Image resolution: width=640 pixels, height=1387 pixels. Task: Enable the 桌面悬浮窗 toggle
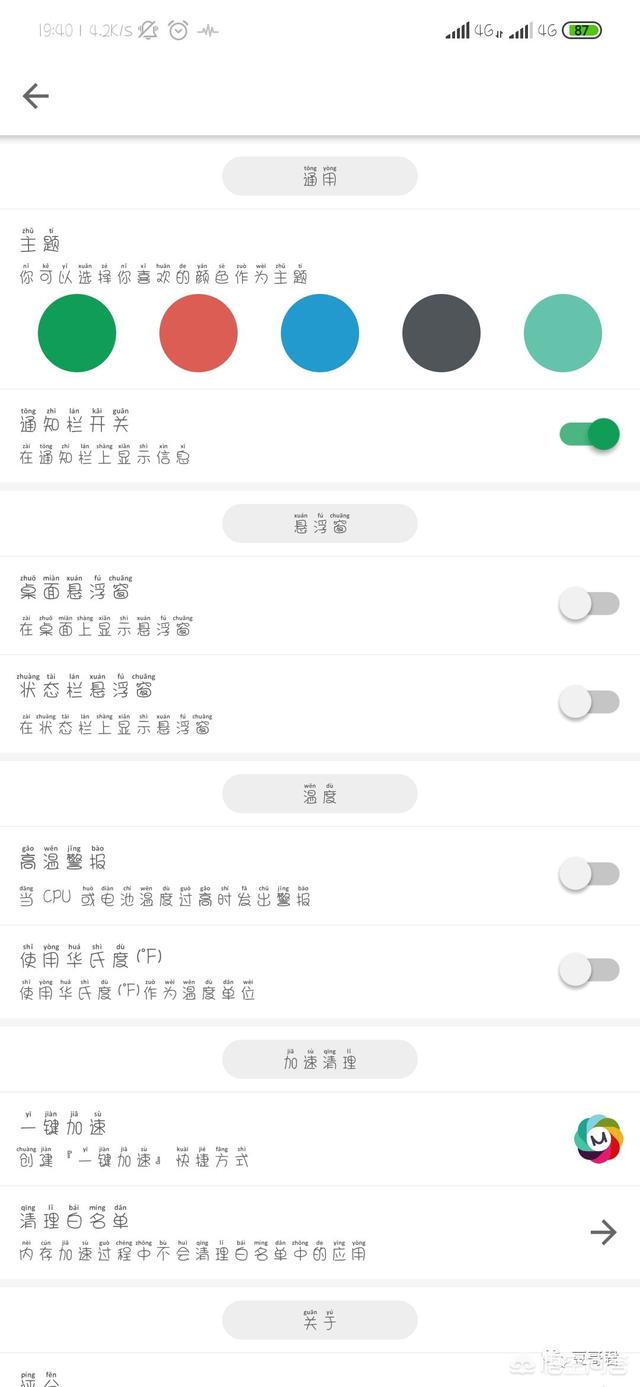tap(589, 603)
